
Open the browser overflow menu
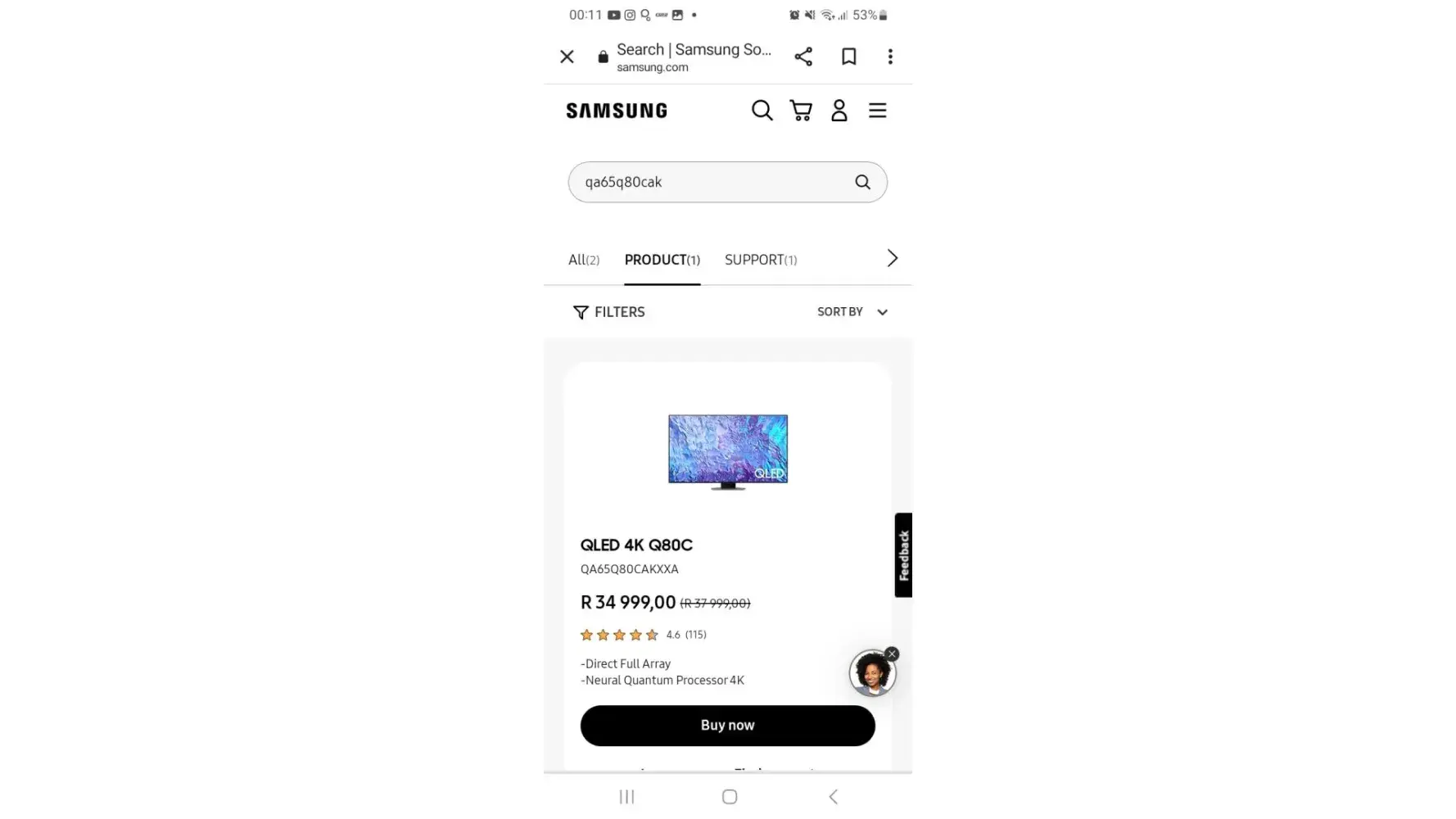pos(890,57)
